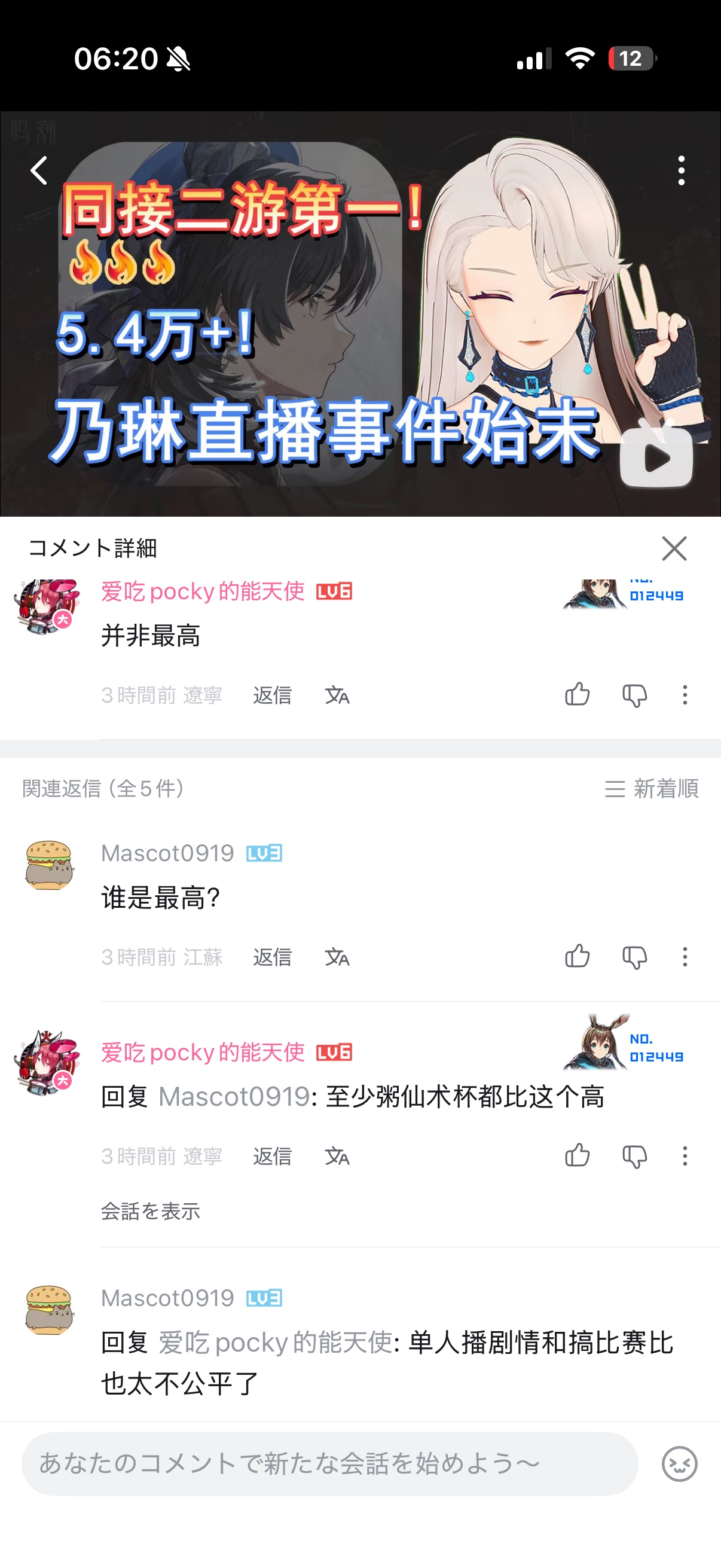
Task: Open Mascot0919's profile from 谁是最高? comment
Action: click(x=49, y=865)
